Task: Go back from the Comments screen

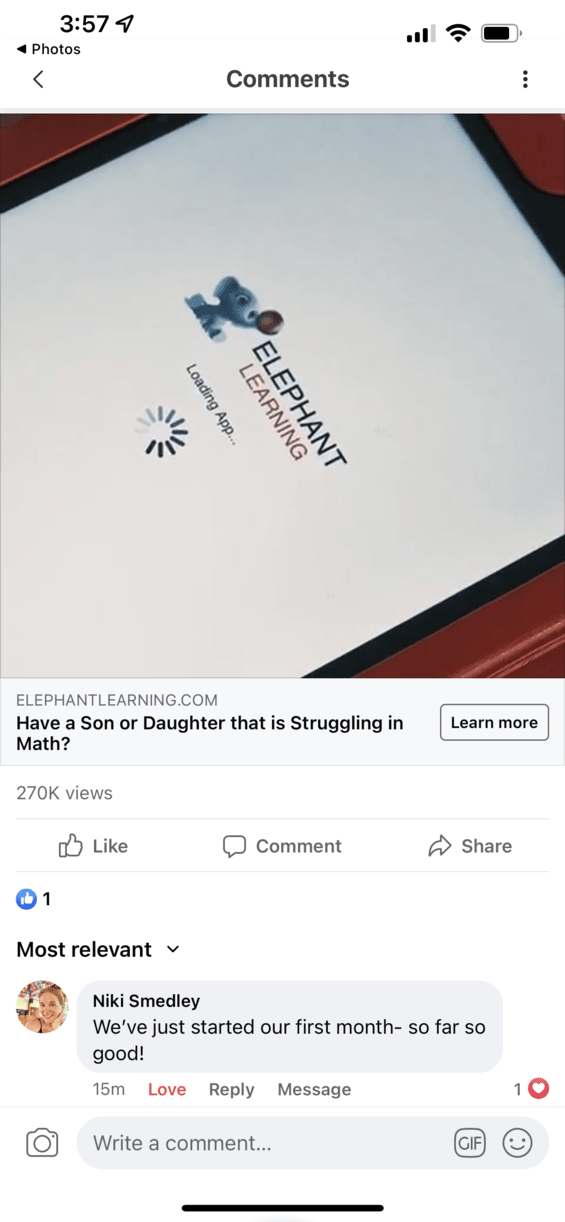Action: tap(38, 79)
